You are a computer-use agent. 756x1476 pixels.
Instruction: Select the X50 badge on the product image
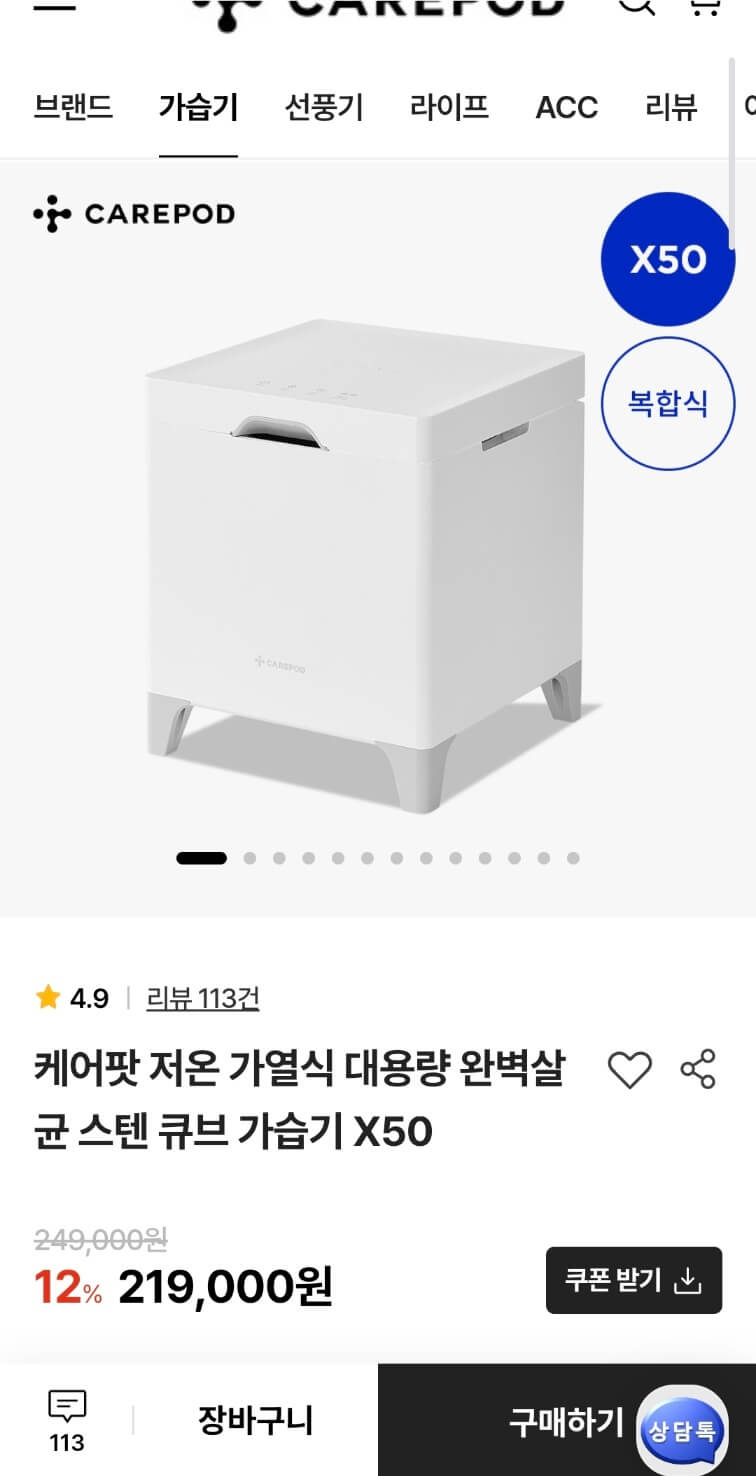(x=668, y=258)
